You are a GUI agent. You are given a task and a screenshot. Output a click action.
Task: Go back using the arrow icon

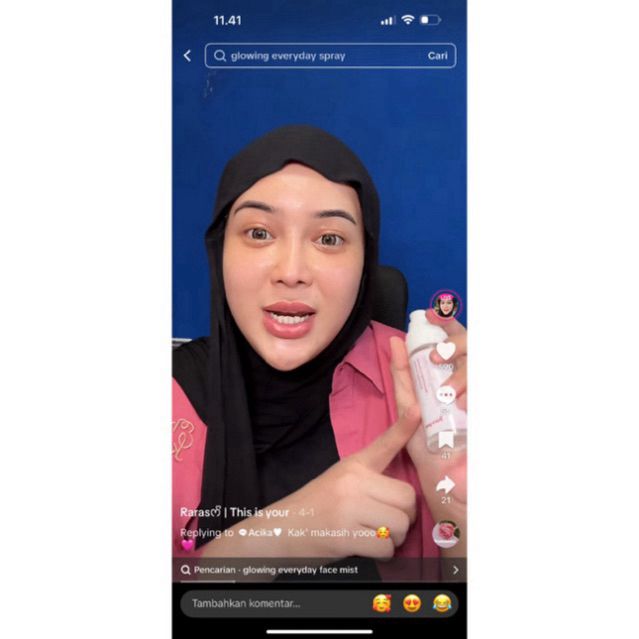187,56
